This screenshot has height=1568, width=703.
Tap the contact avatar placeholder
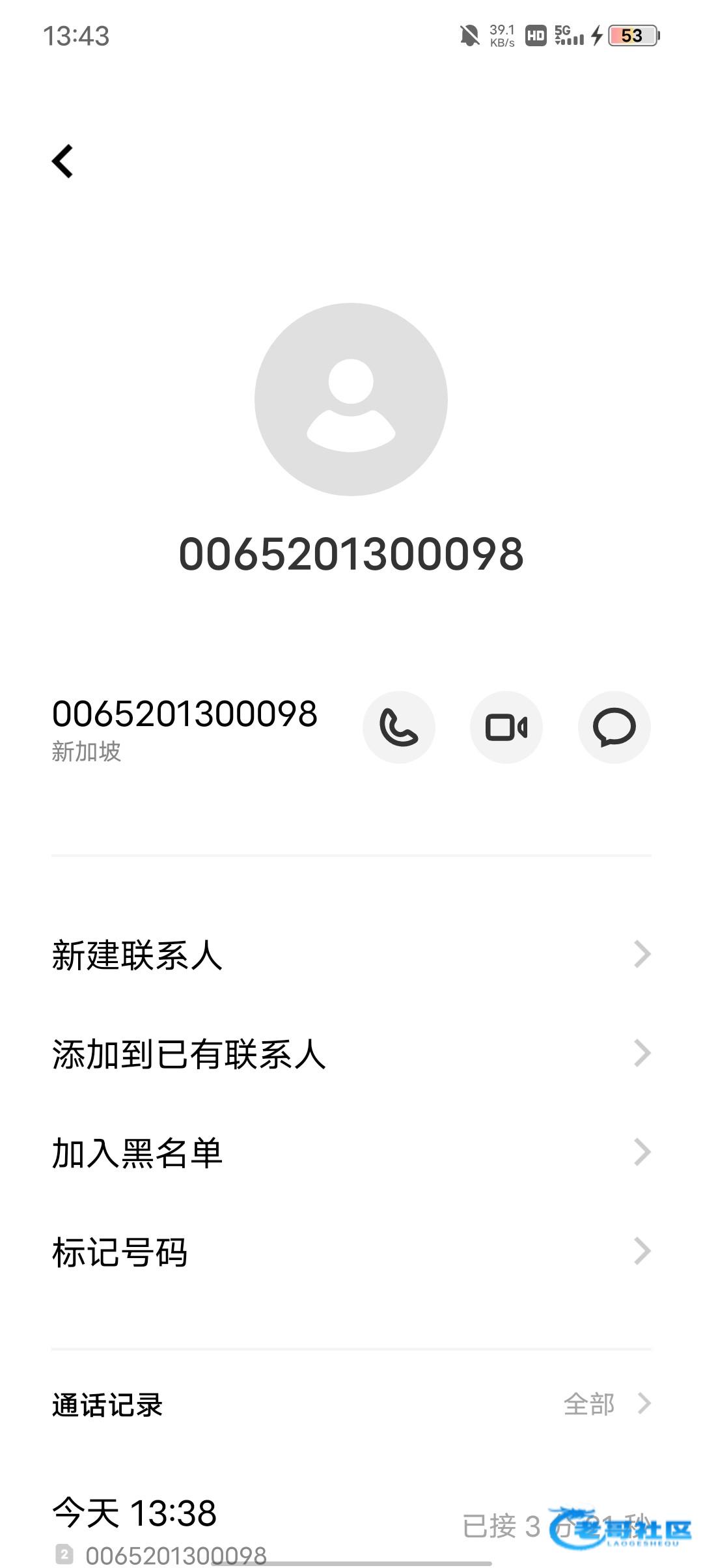(351, 399)
